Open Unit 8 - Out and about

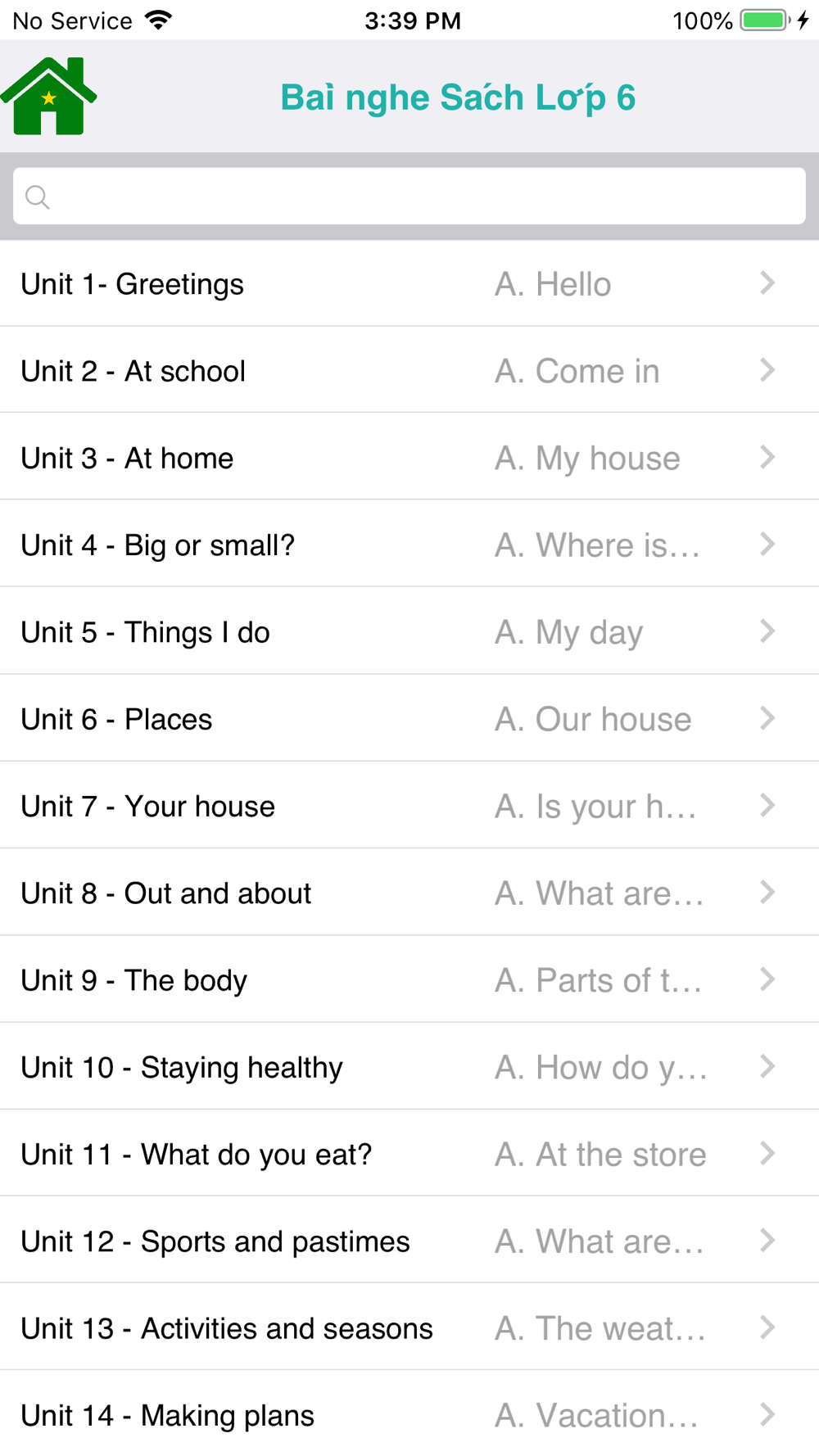click(409, 893)
